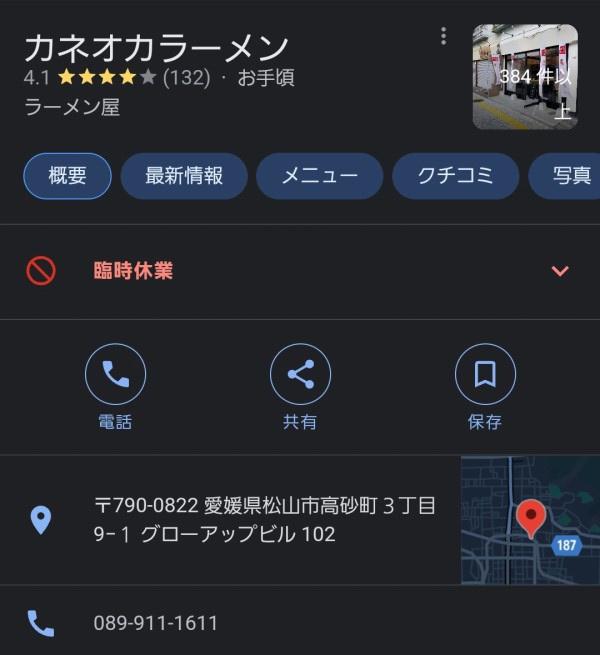Image resolution: width=600 pixels, height=655 pixels.
Task: Open the 4.1 star reviews (132)
Action: 117,78
